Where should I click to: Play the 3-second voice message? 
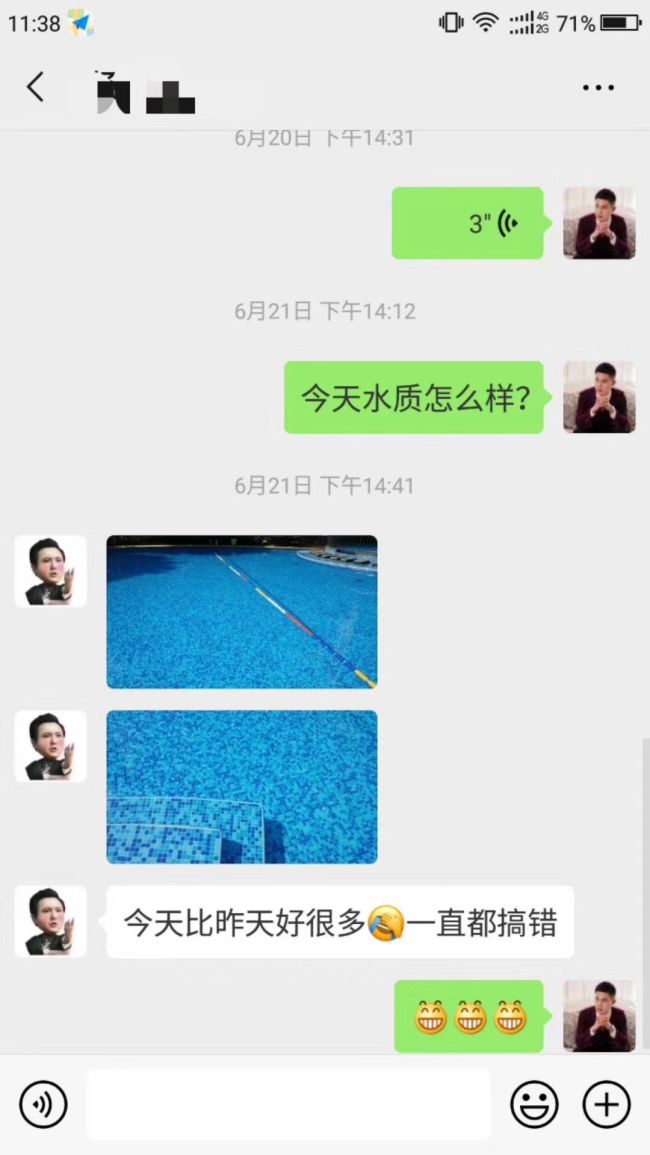point(467,223)
